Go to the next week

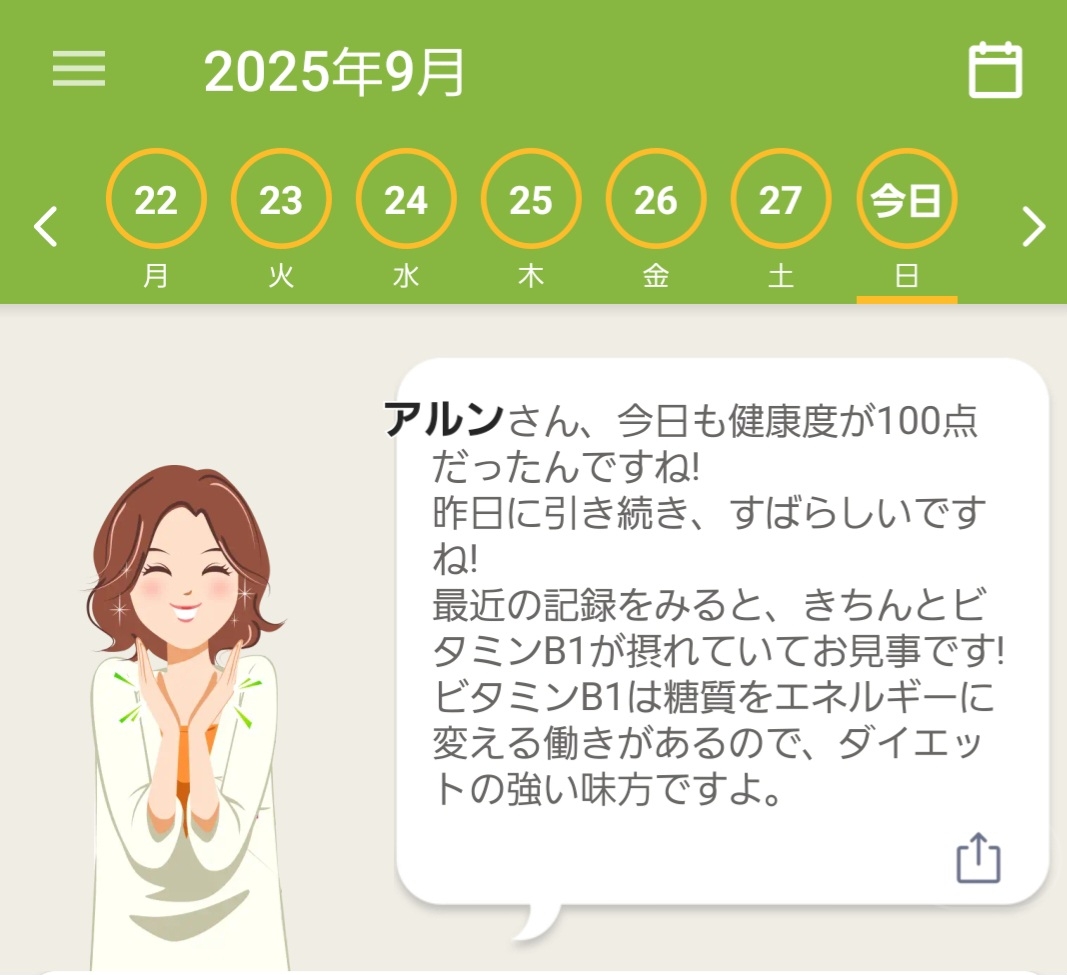(x=1033, y=227)
